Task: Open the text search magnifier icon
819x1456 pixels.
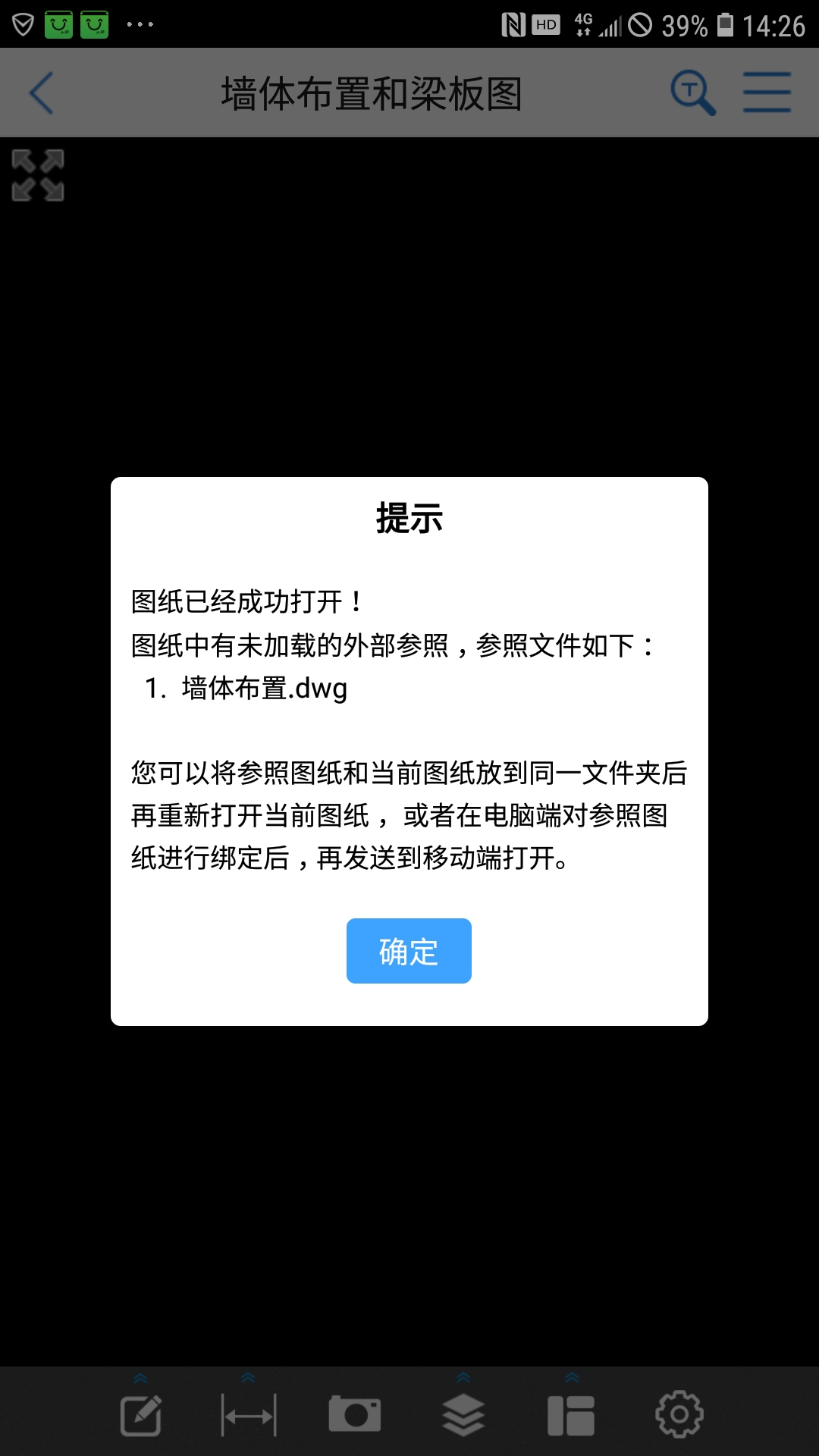Action: [x=693, y=93]
